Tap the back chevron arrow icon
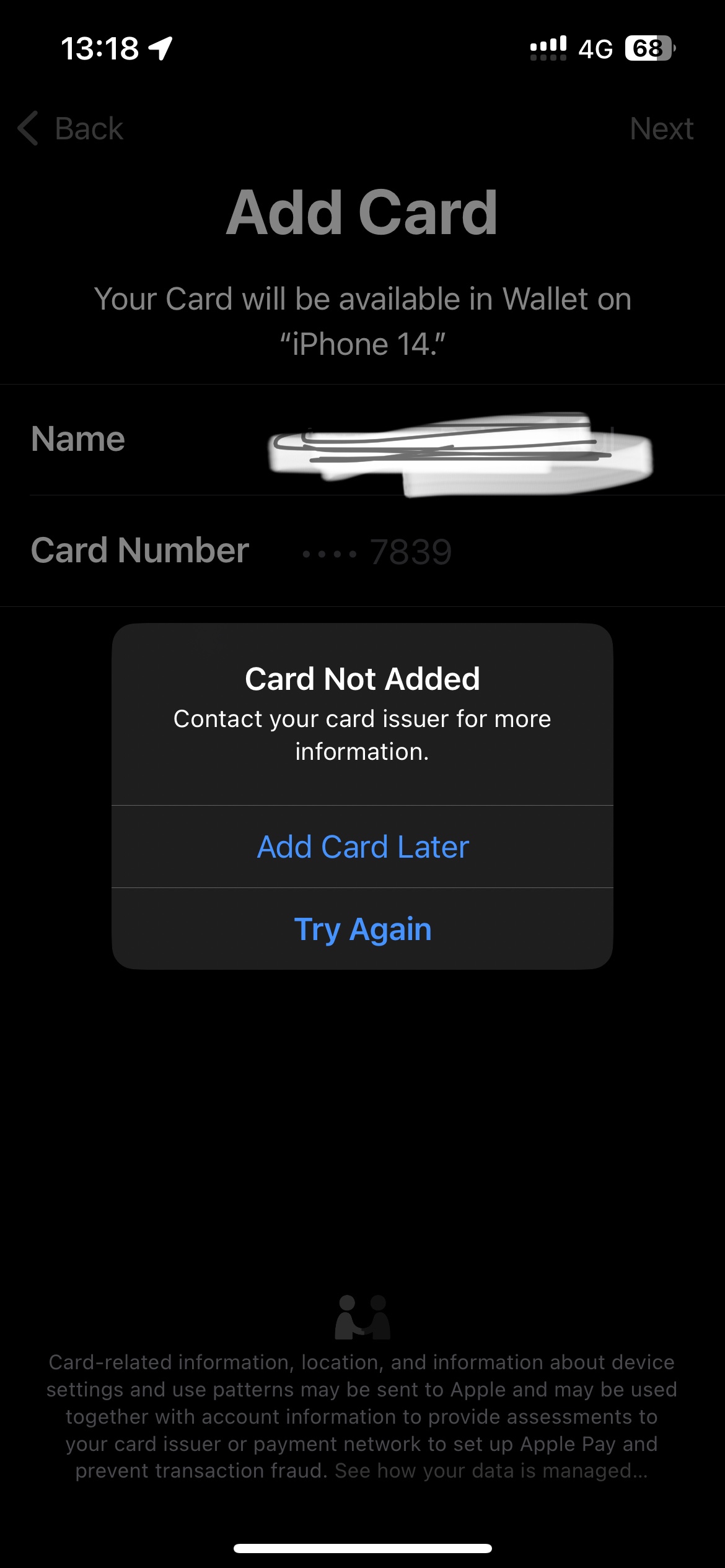Image resolution: width=725 pixels, height=1568 pixels. point(26,128)
